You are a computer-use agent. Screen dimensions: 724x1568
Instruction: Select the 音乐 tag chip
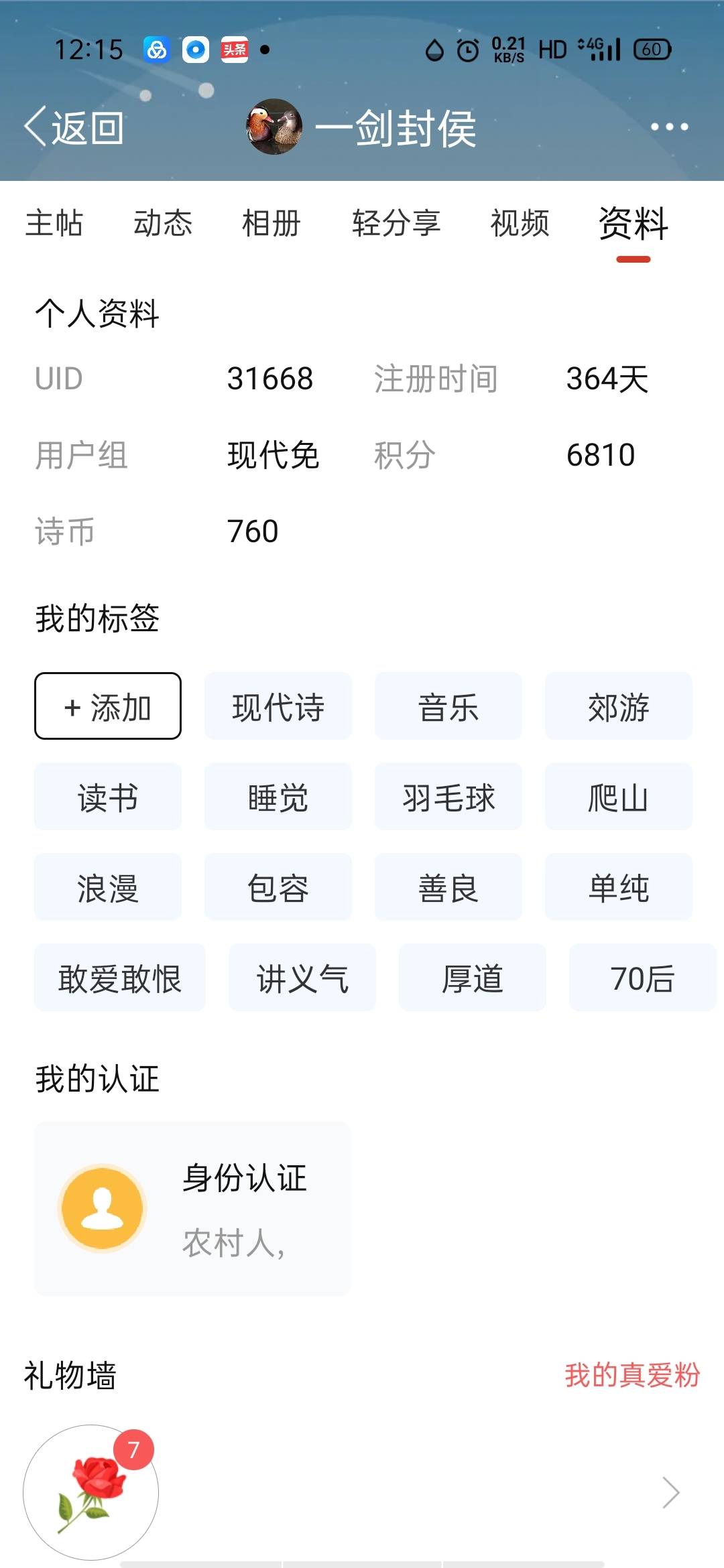[x=448, y=706]
